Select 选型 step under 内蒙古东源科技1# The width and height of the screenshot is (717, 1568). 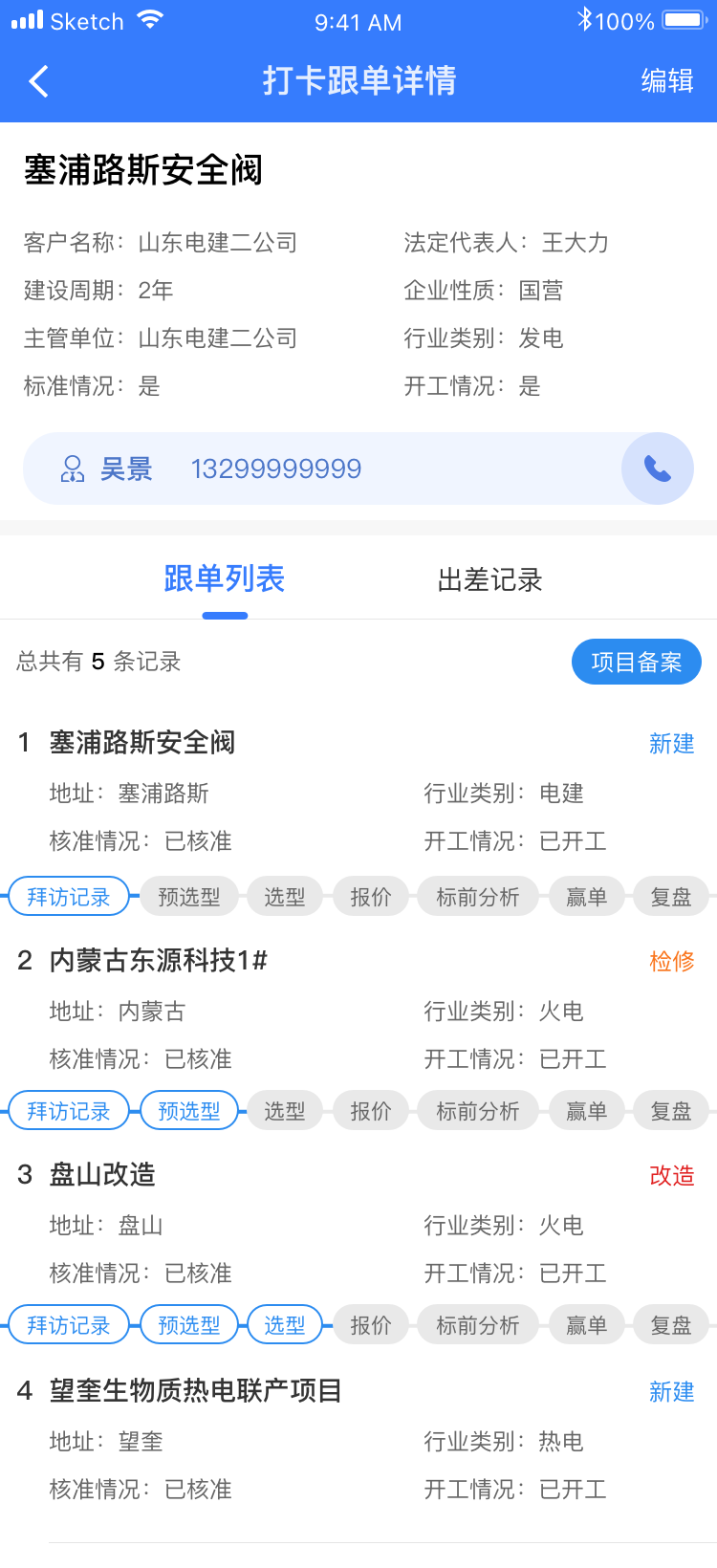coord(285,1111)
